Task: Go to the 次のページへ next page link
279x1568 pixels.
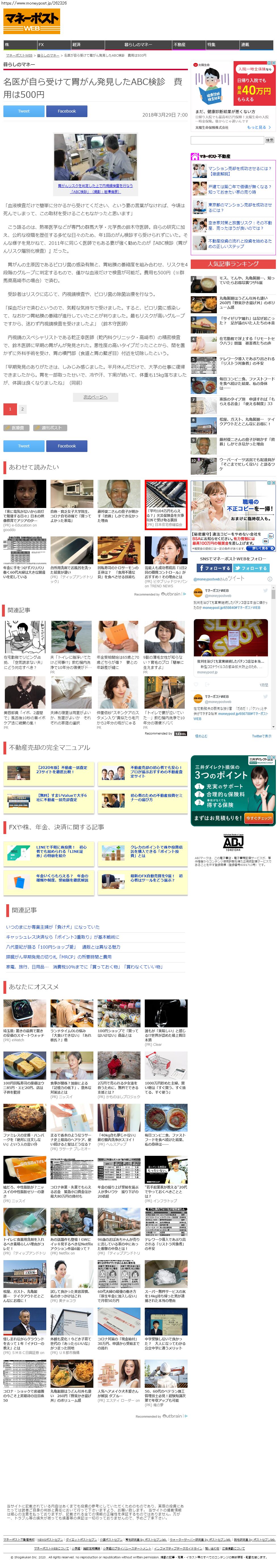Action: point(95,397)
